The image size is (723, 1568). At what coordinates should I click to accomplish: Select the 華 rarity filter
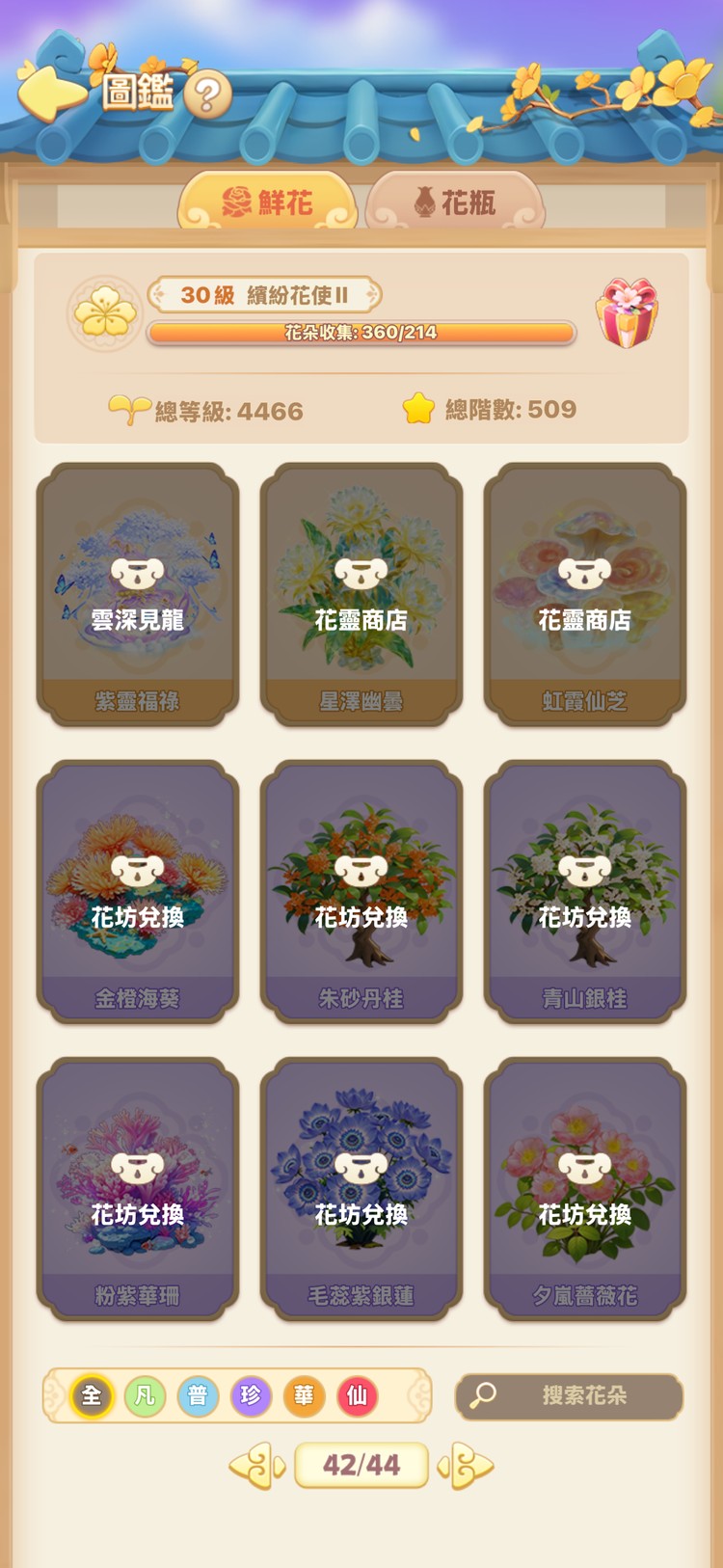[x=305, y=1396]
